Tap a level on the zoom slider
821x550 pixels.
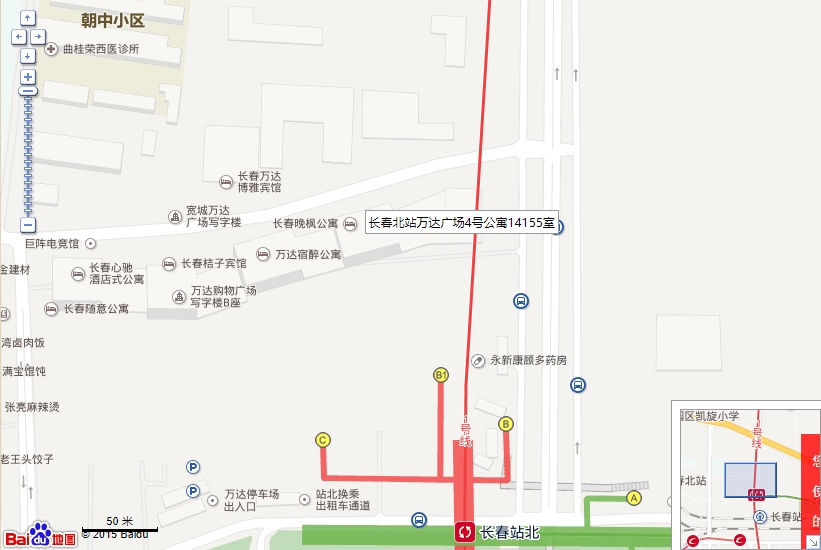point(28,150)
